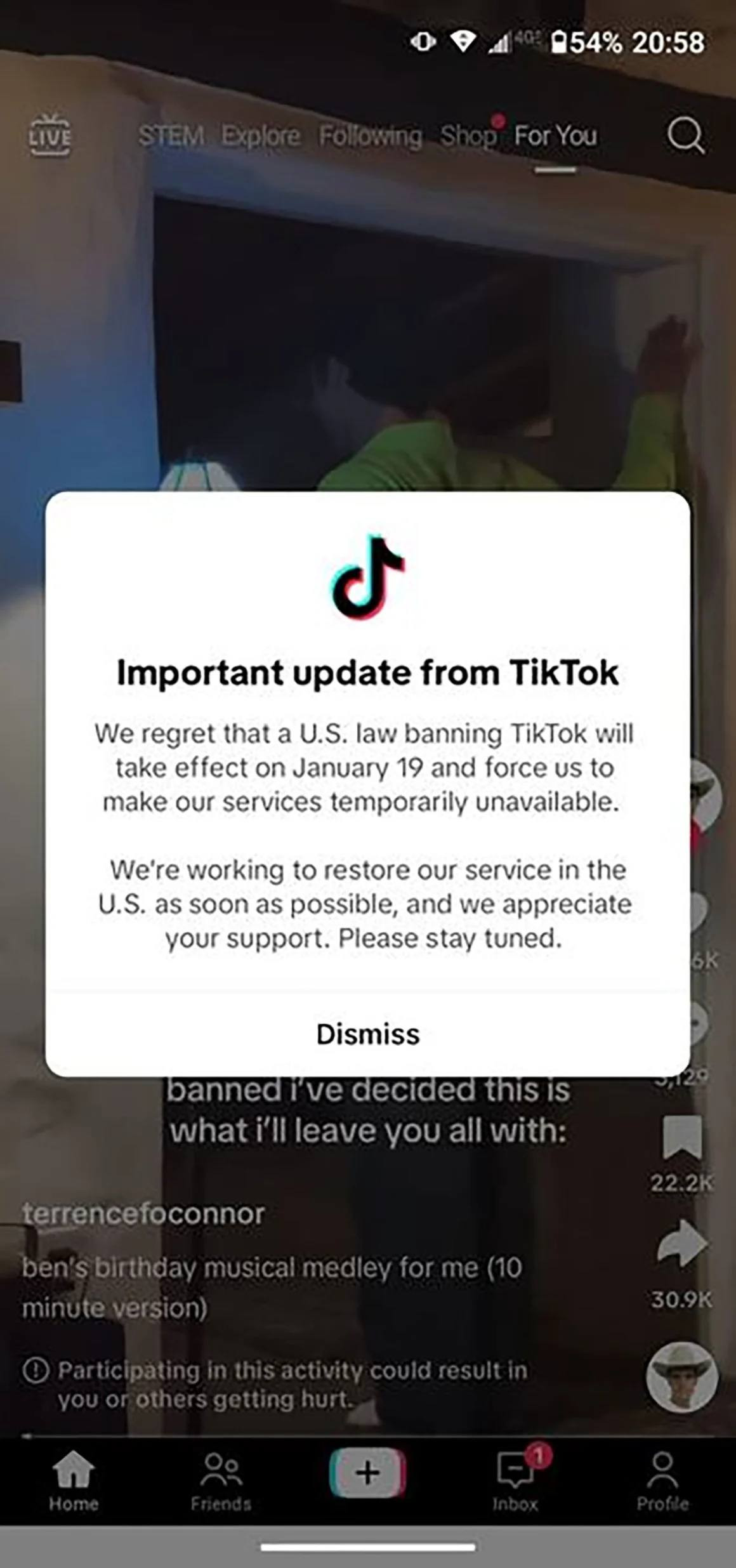Switch to the STEM tab
The image size is (736, 1568).
pos(171,136)
